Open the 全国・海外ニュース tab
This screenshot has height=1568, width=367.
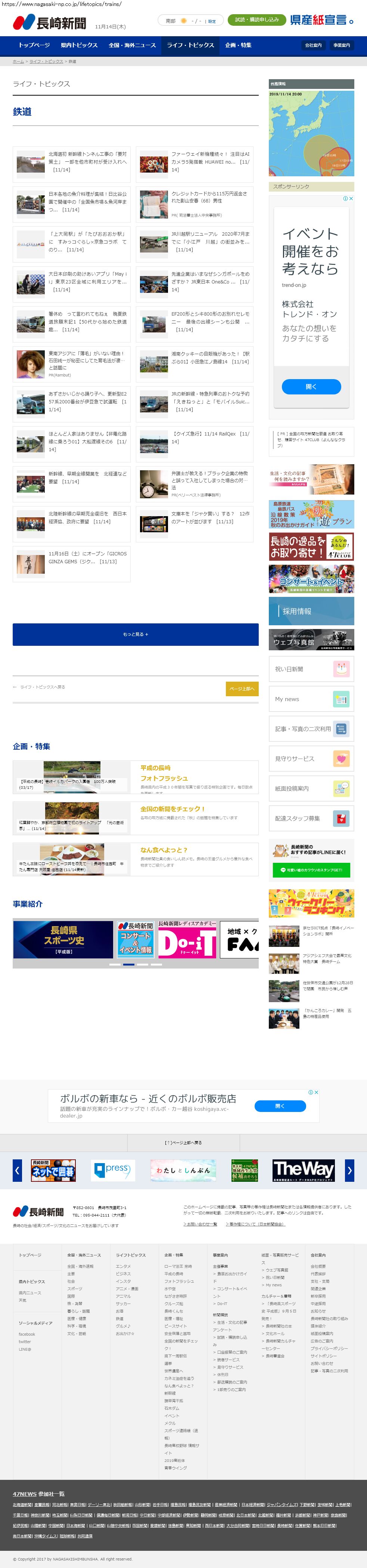tap(132, 45)
